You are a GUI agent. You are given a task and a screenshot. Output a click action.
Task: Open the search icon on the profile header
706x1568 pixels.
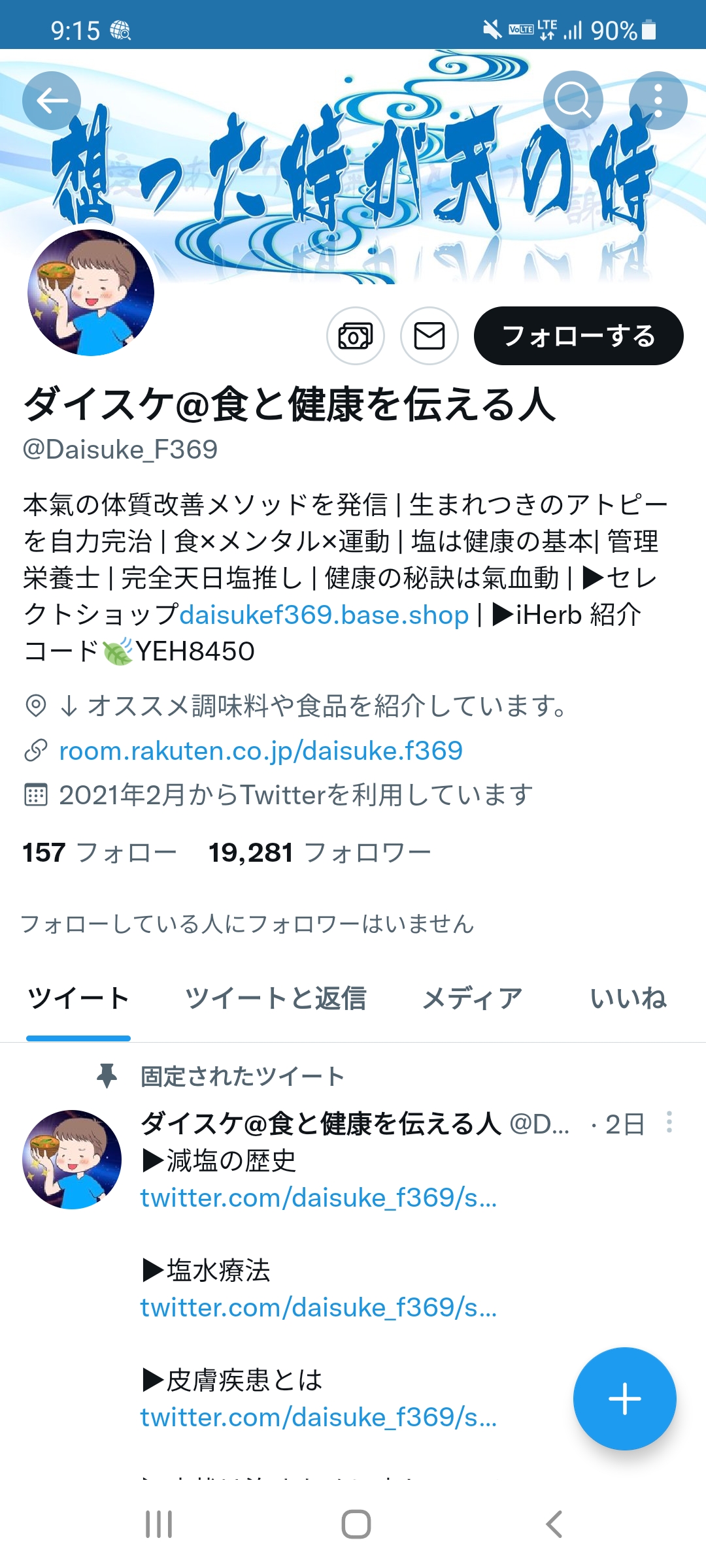pos(573,101)
